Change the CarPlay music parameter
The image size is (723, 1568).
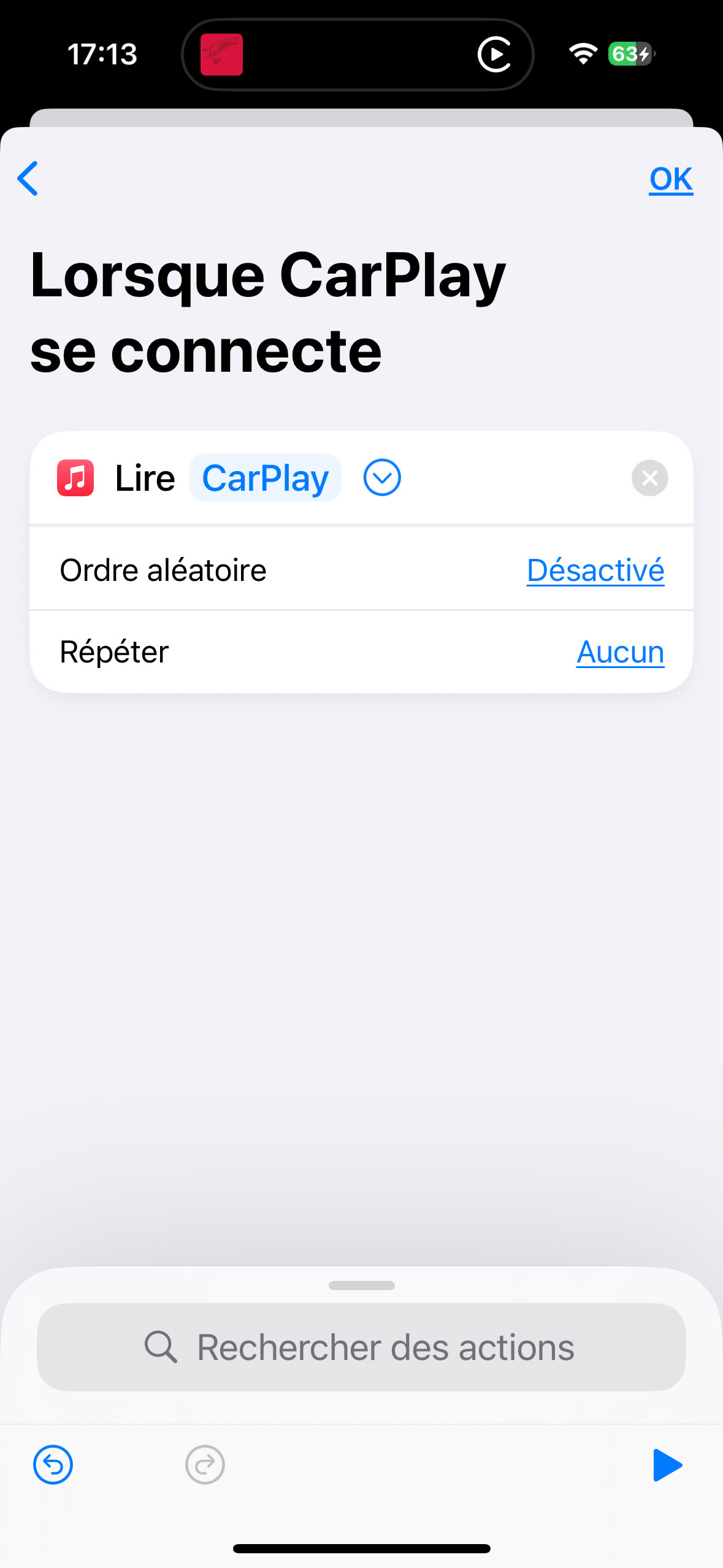(x=265, y=478)
